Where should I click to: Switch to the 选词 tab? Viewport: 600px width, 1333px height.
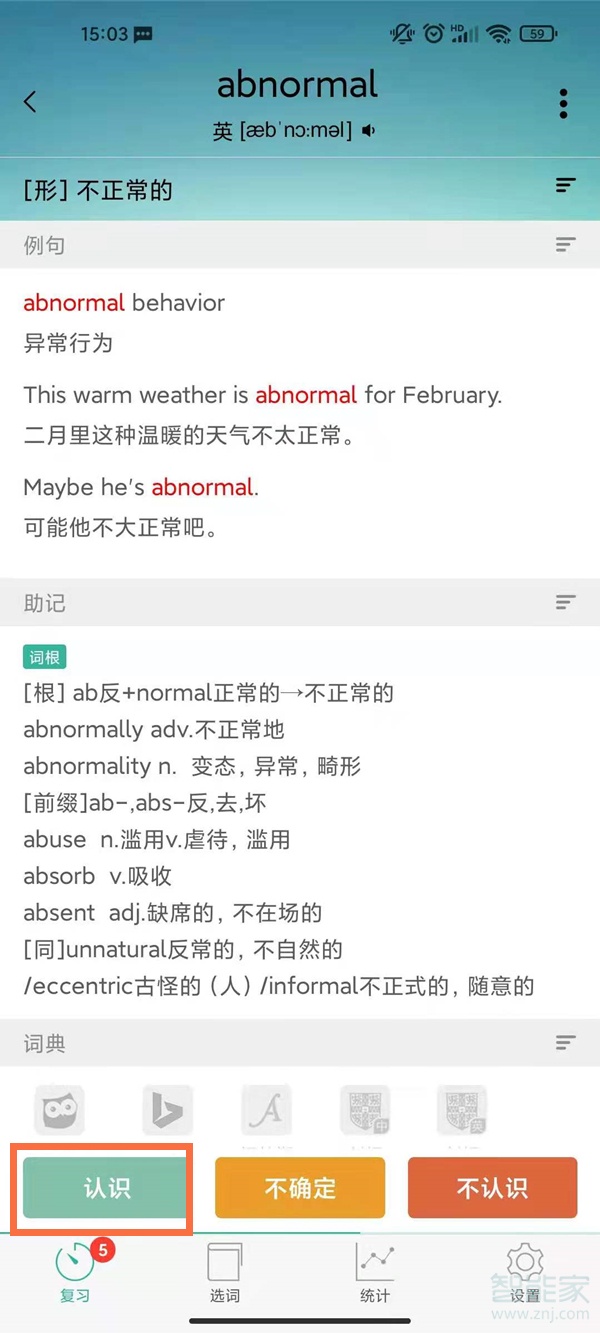[225, 1272]
